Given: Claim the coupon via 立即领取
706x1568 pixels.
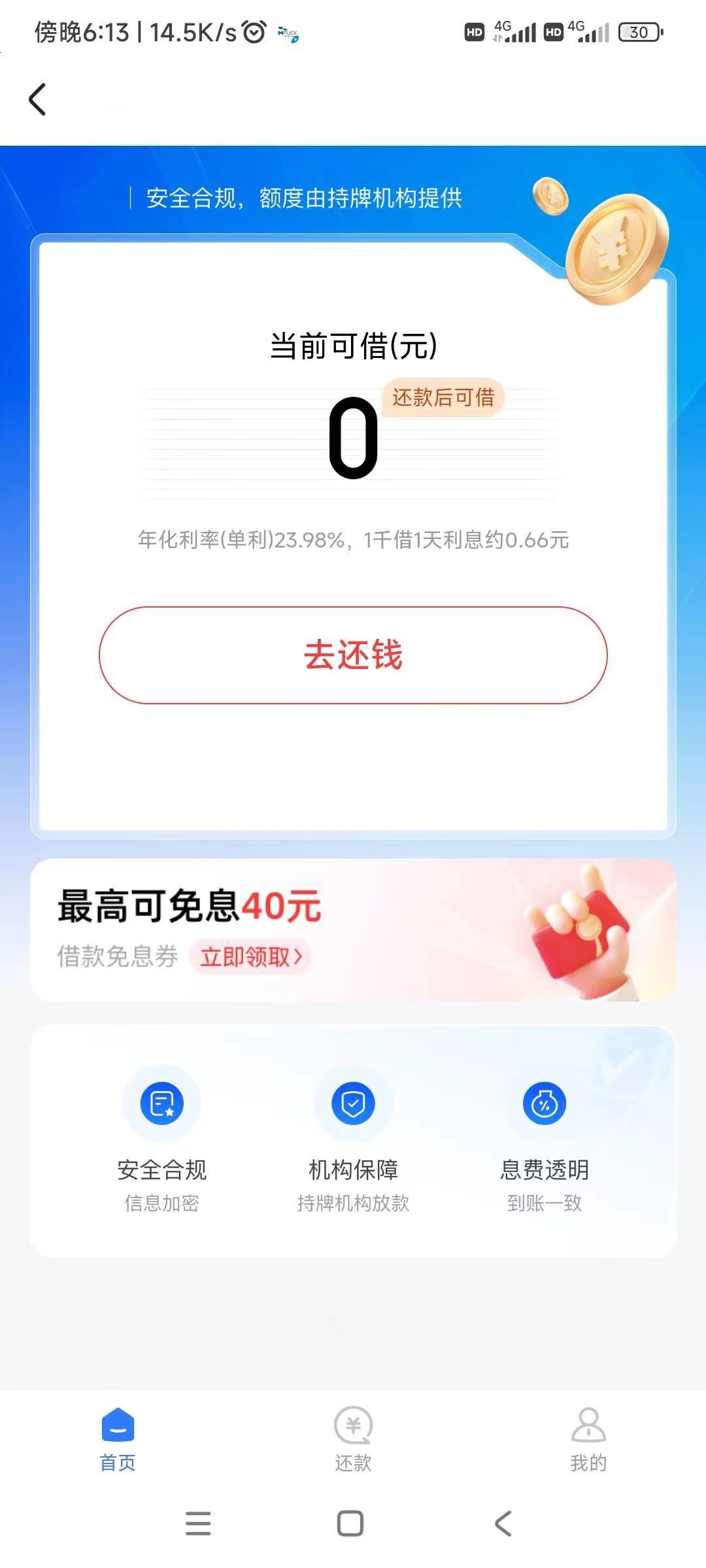Looking at the screenshot, I should point(250,957).
